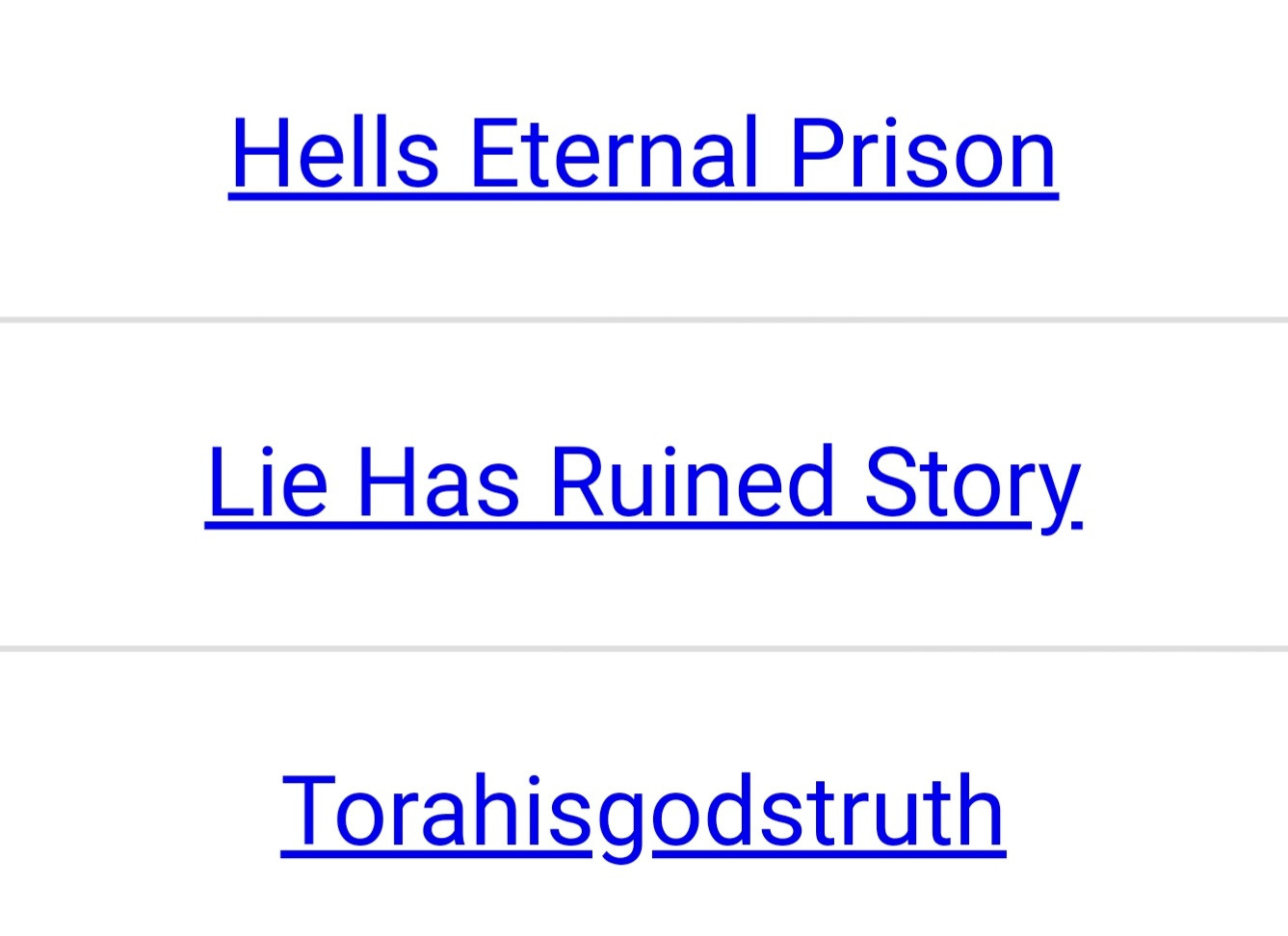Follow the Lie Has Ruined Story link
Viewport: 1288px width, 936px height.
[644, 482]
